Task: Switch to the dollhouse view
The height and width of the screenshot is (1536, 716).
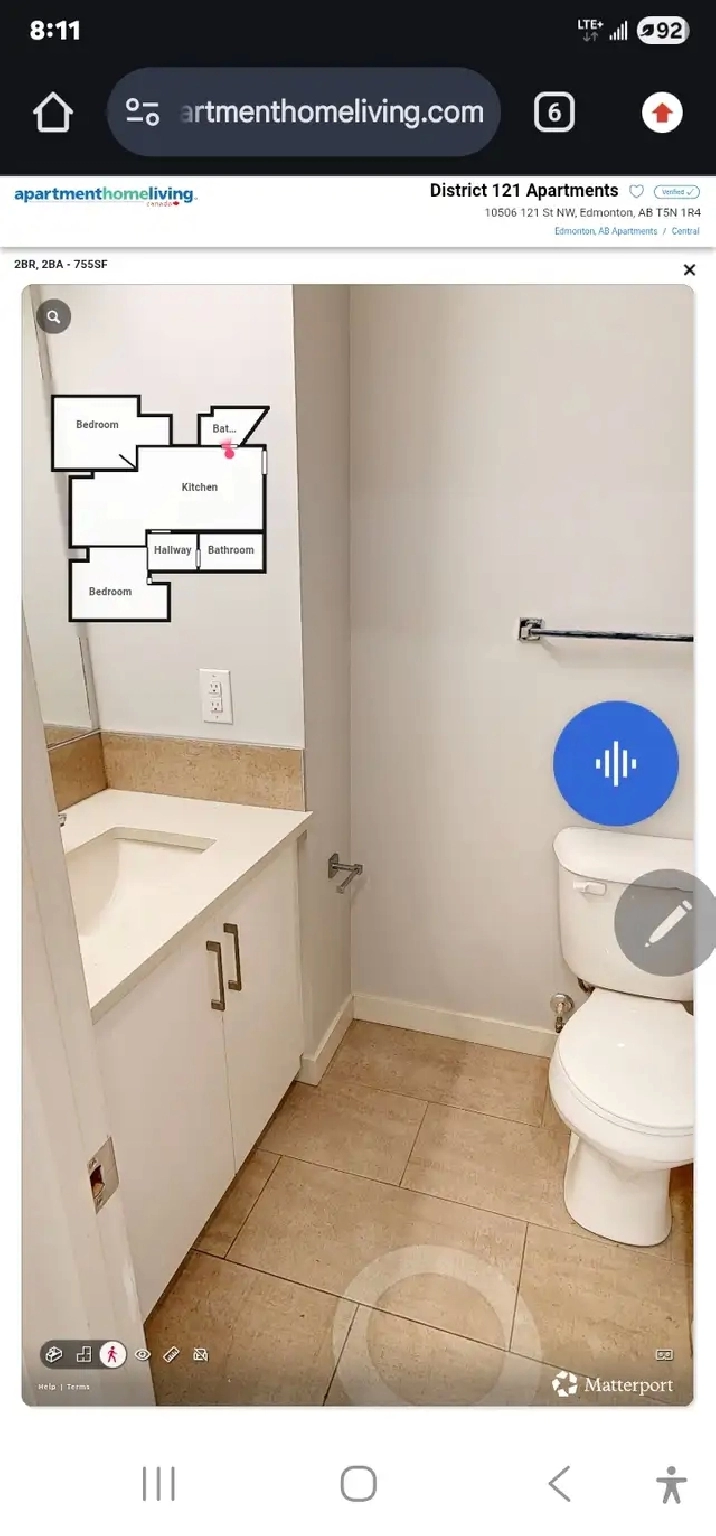Action: point(54,1355)
